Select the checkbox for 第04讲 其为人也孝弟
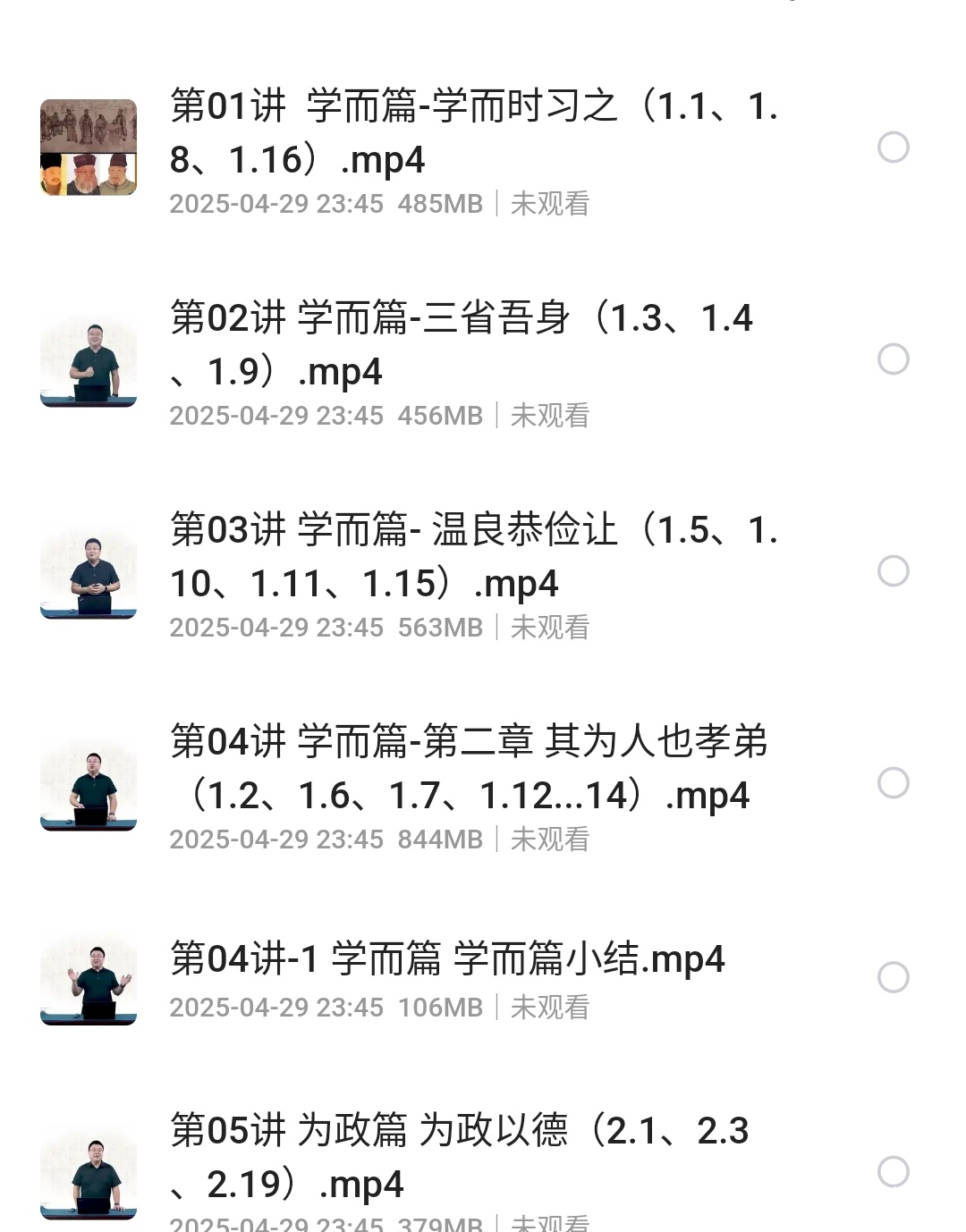Viewport: 966px width, 1232px height. click(893, 783)
